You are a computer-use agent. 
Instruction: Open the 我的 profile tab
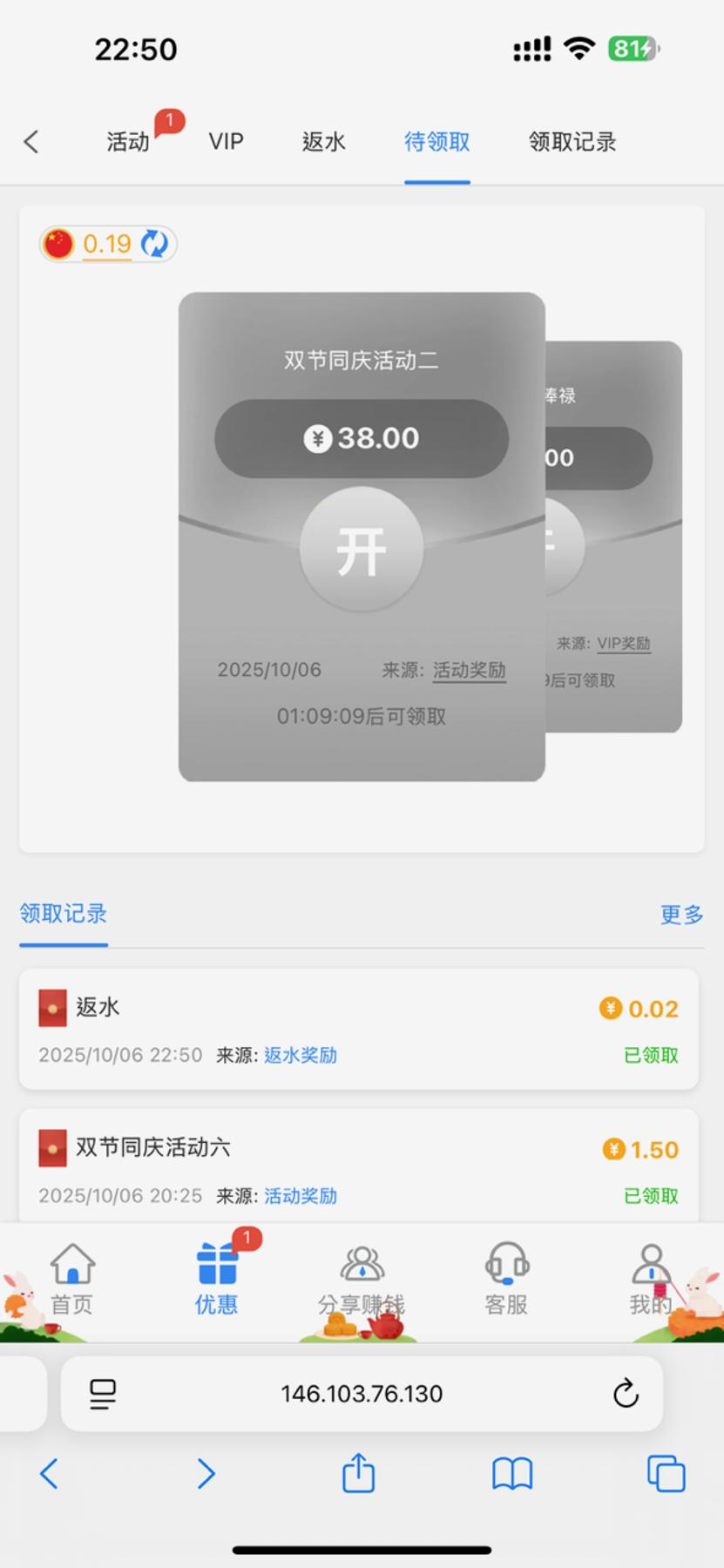(650, 1278)
